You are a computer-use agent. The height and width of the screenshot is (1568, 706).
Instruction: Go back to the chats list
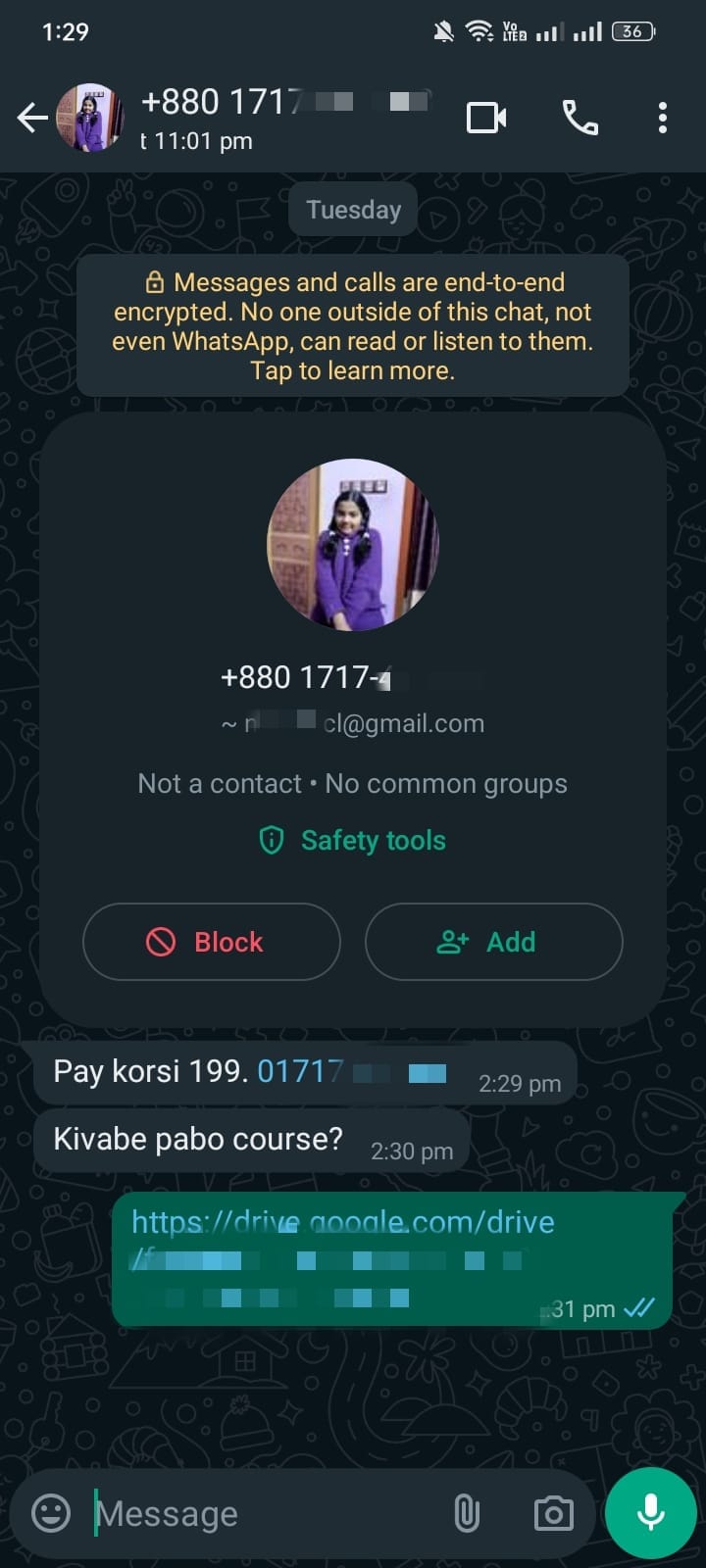click(x=31, y=119)
